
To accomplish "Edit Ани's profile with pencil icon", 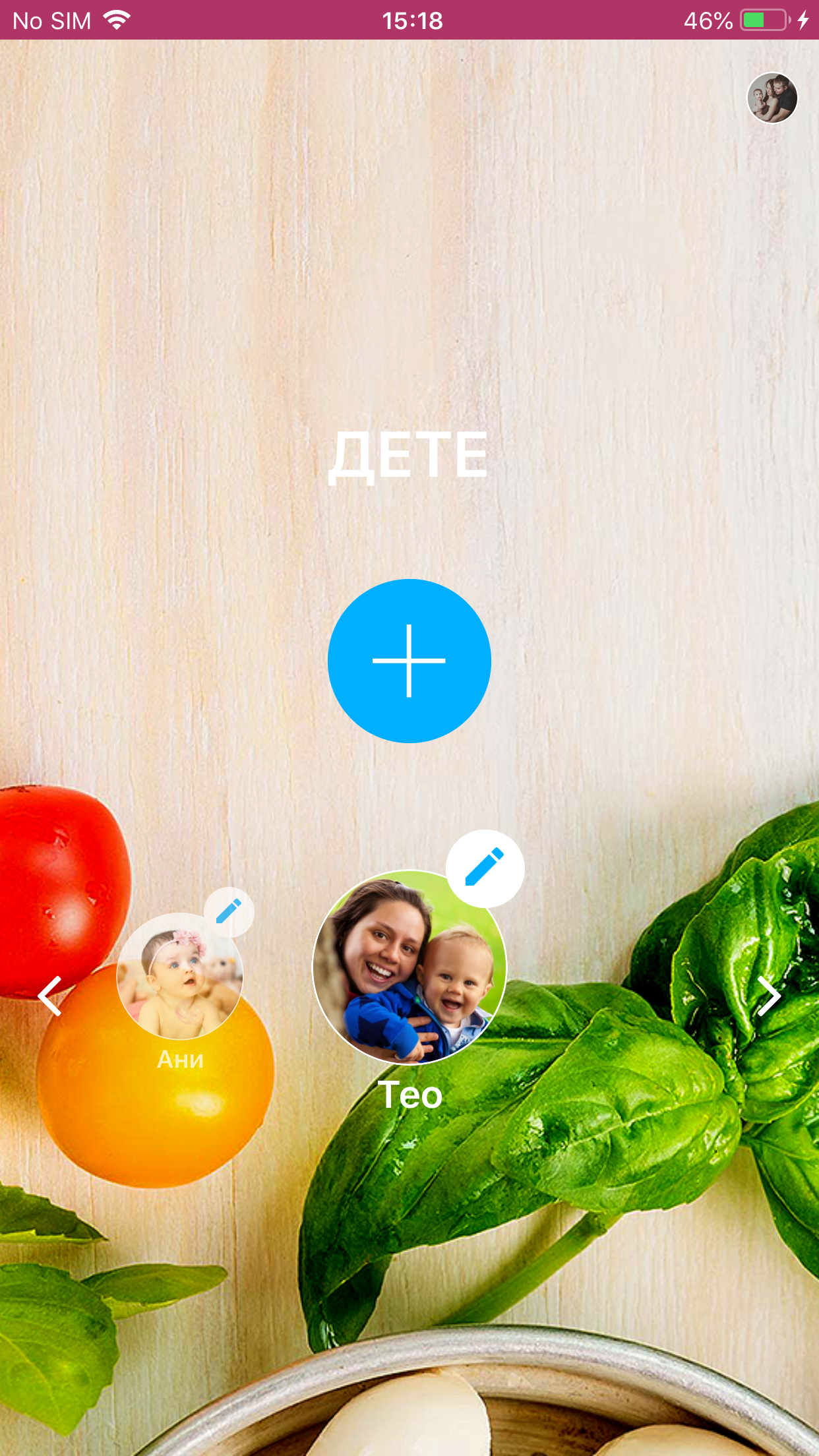I will point(229,912).
